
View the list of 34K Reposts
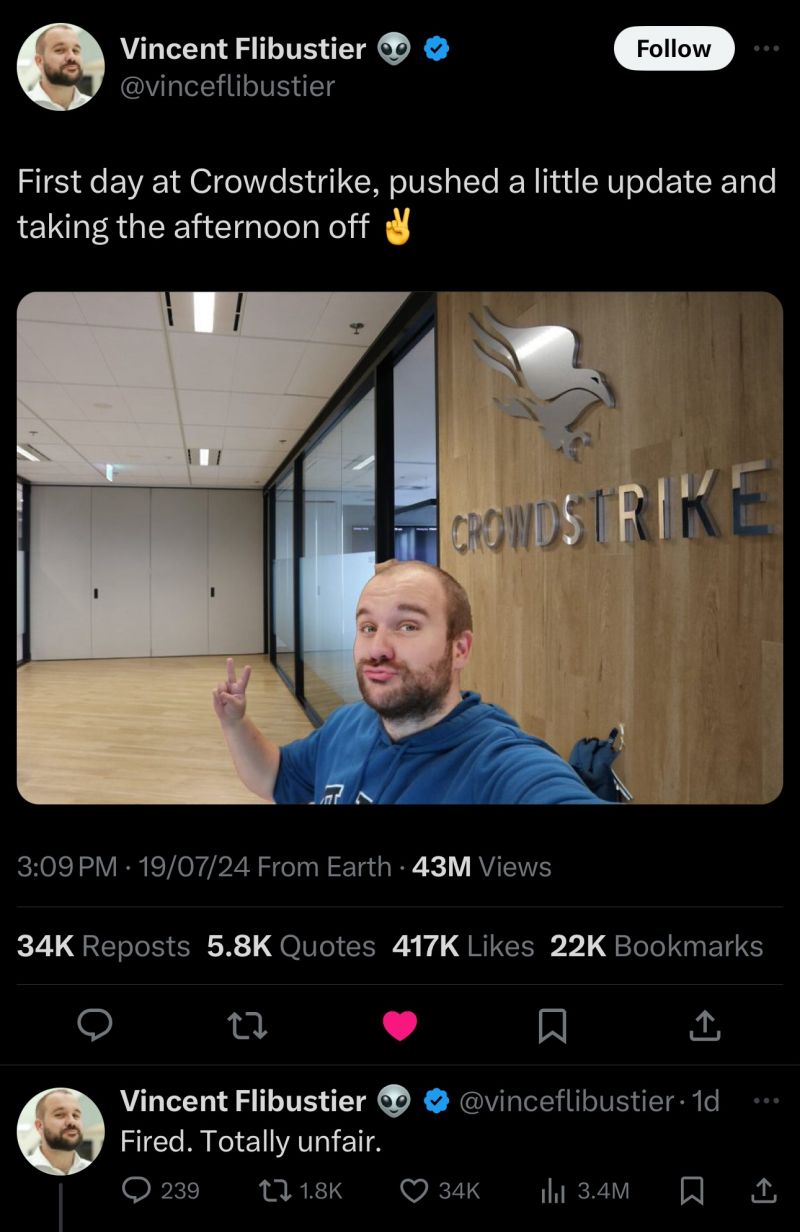(104, 946)
